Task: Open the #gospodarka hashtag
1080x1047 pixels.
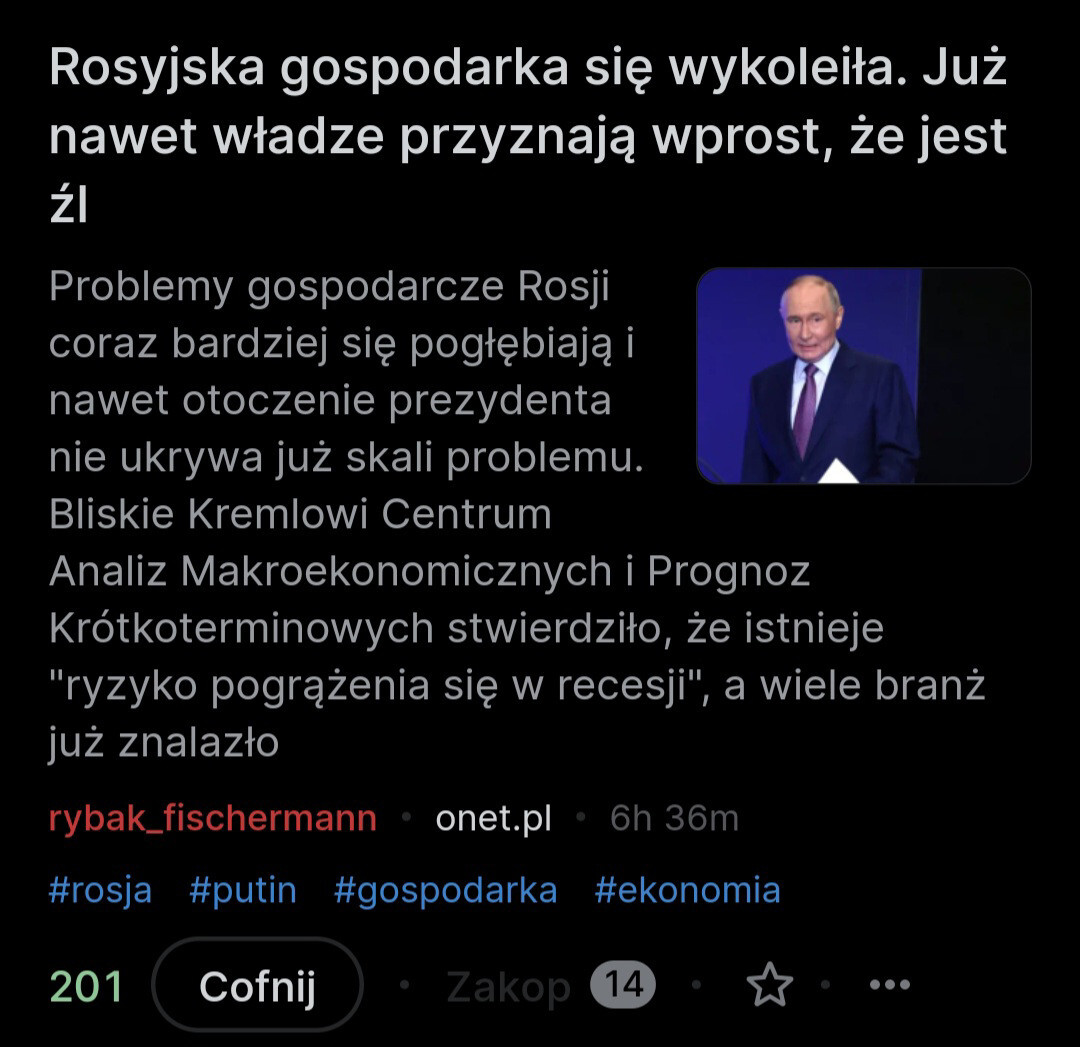Action: point(445,889)
